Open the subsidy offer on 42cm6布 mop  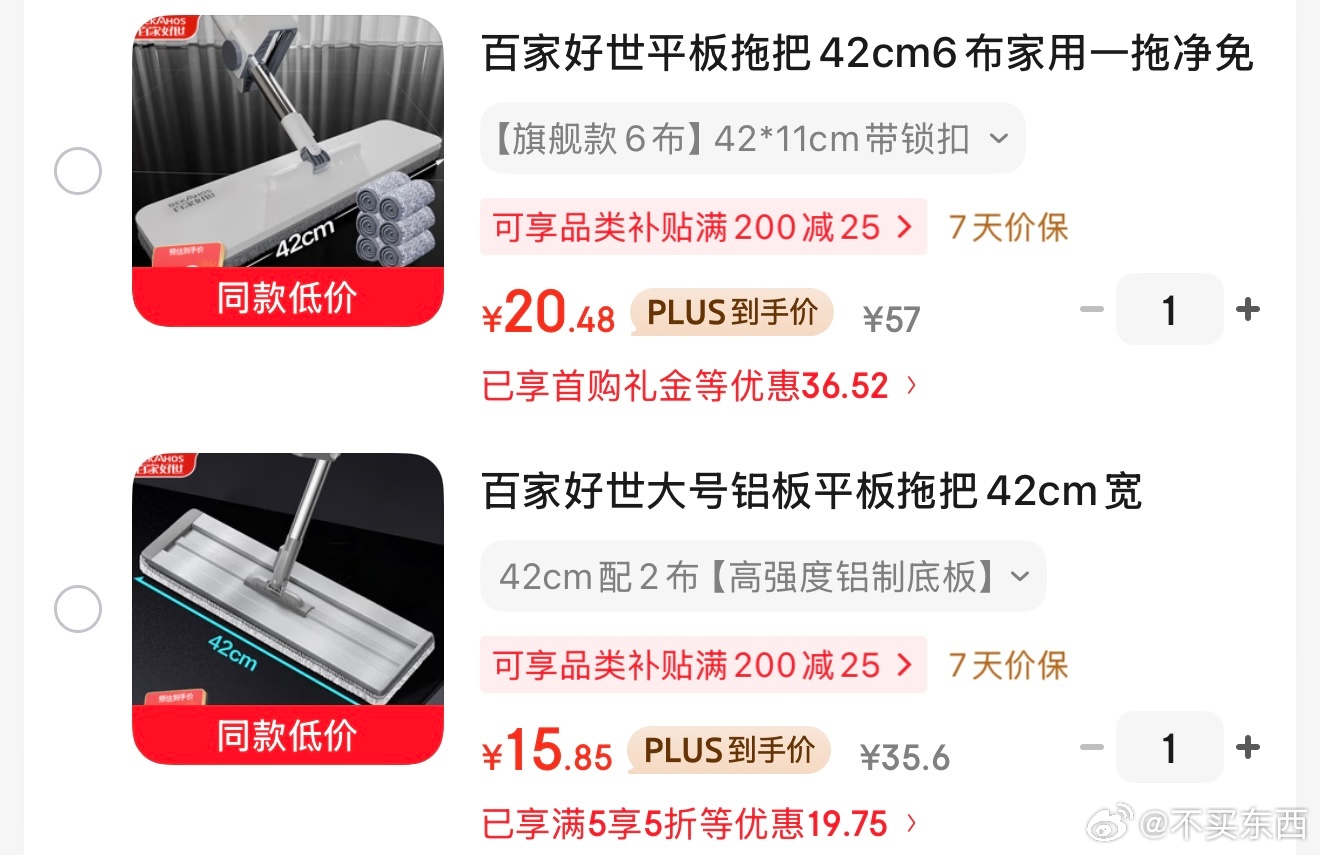tap(703, 227)
